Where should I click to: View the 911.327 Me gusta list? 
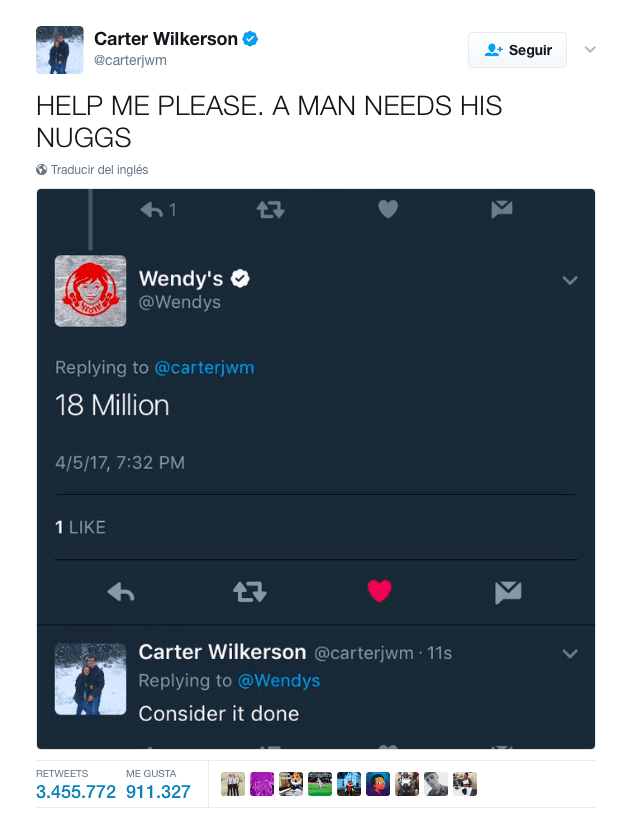click(x=158, y=792)
